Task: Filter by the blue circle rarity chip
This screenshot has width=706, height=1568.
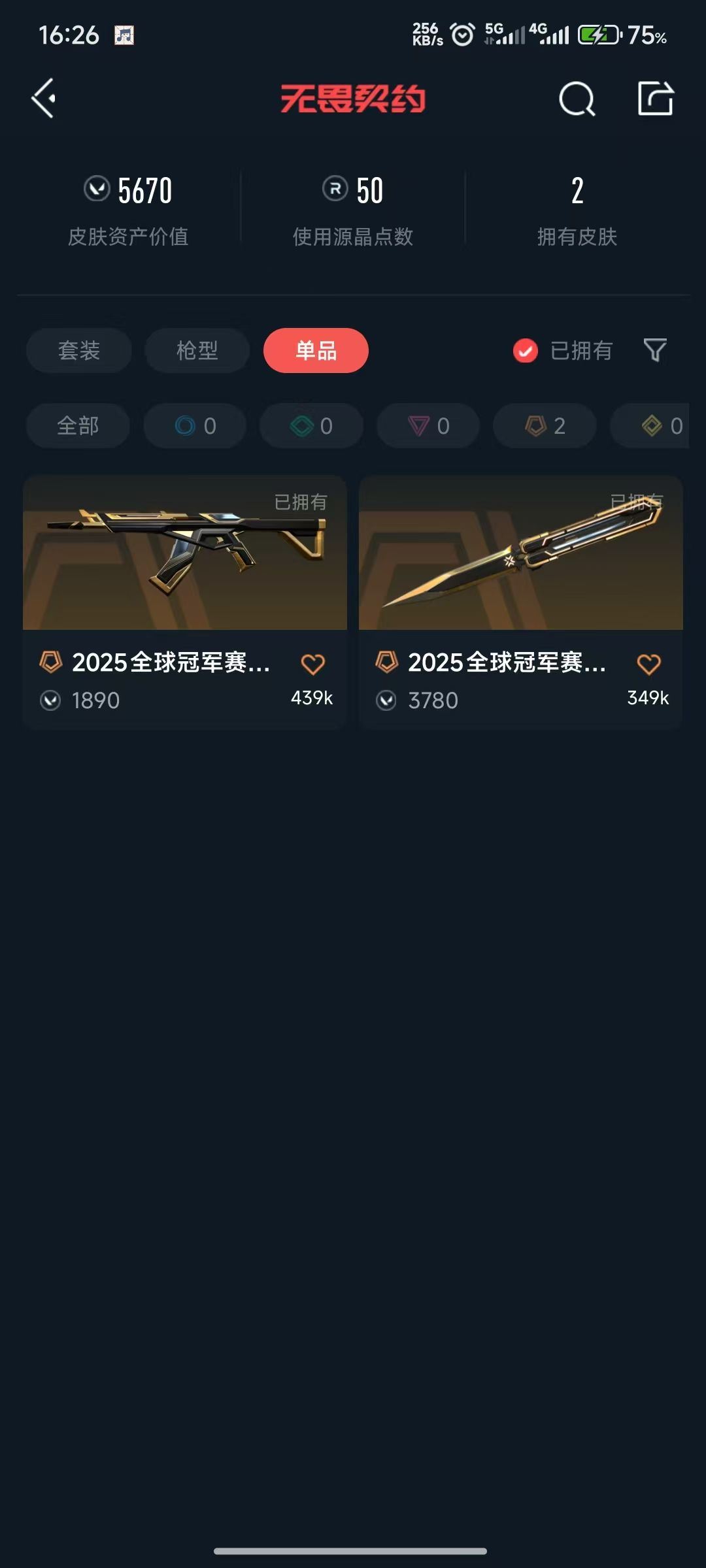Action: (x=195, y=426)
